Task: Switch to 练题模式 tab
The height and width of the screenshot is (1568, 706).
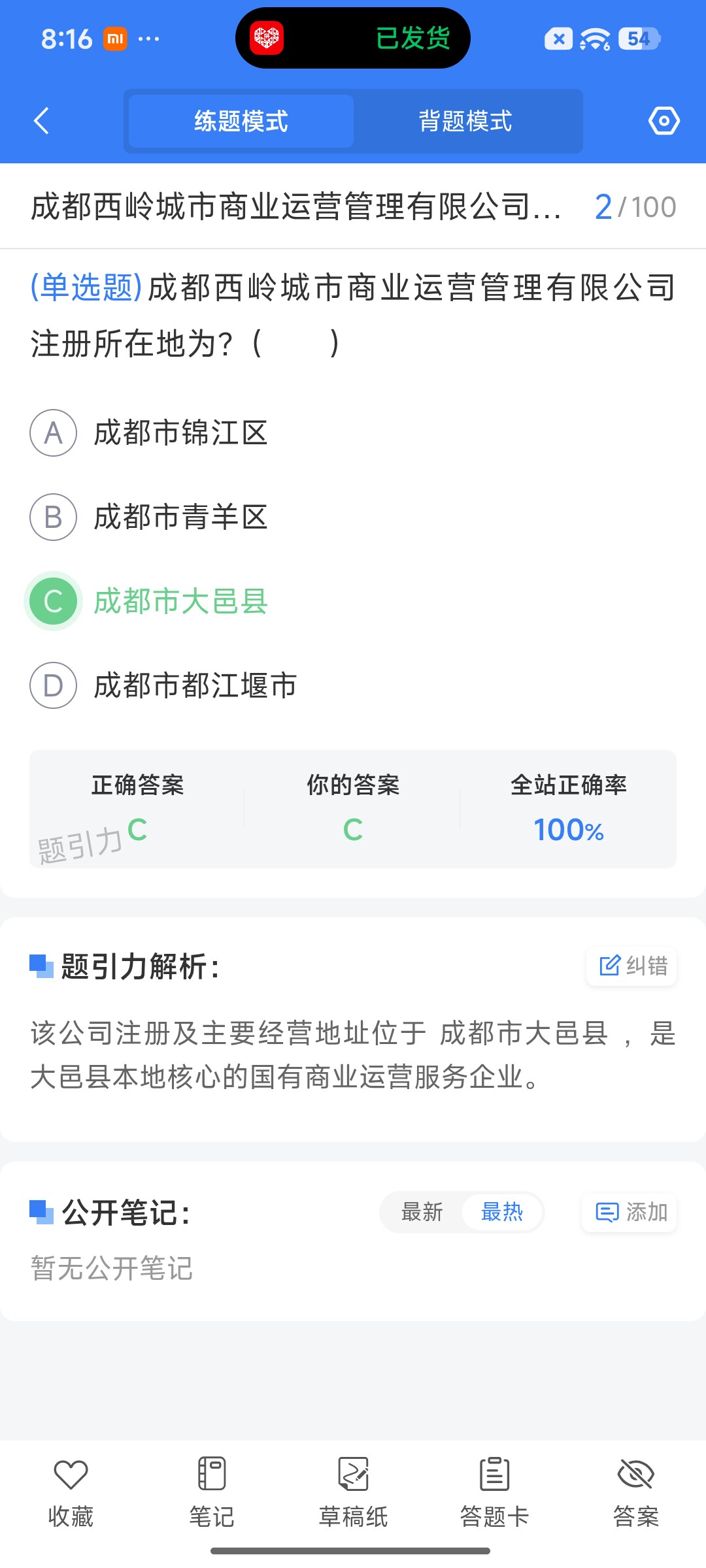Action: coord(241,121)
